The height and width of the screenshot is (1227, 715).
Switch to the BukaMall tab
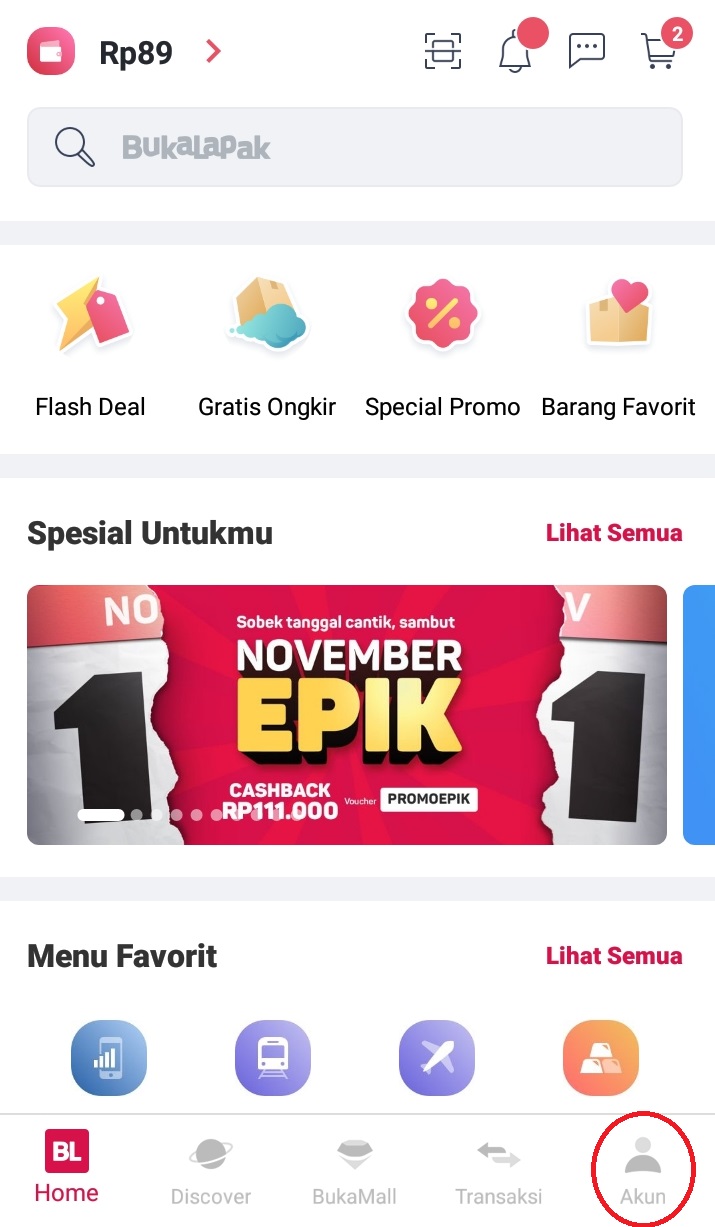coord(354,1172)
